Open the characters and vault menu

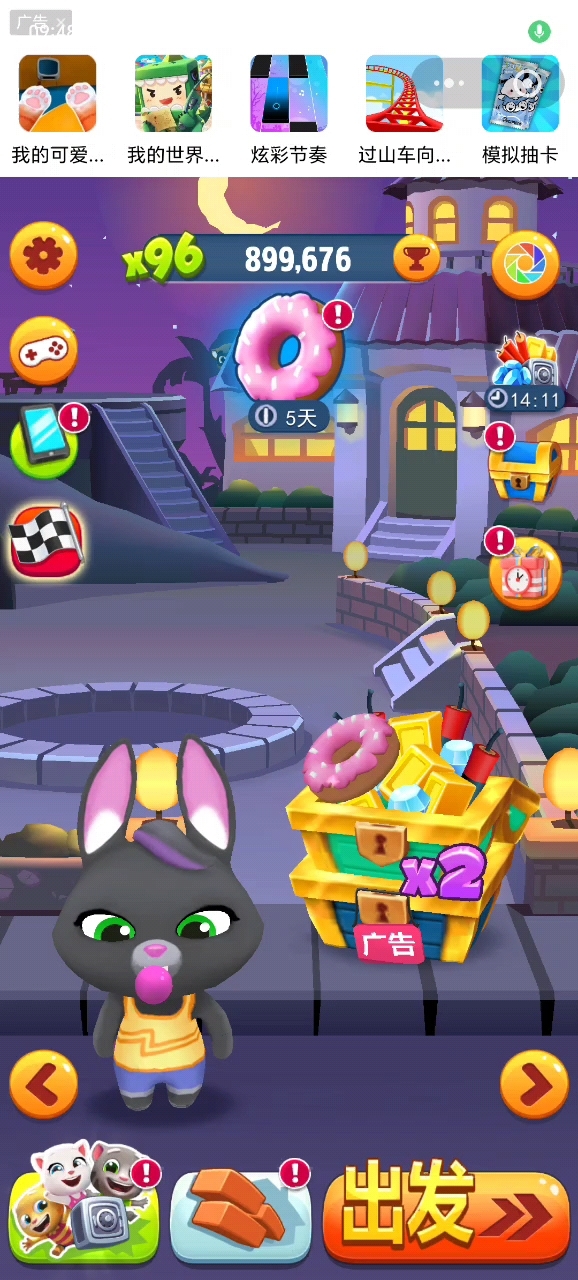pos(84,1202)
